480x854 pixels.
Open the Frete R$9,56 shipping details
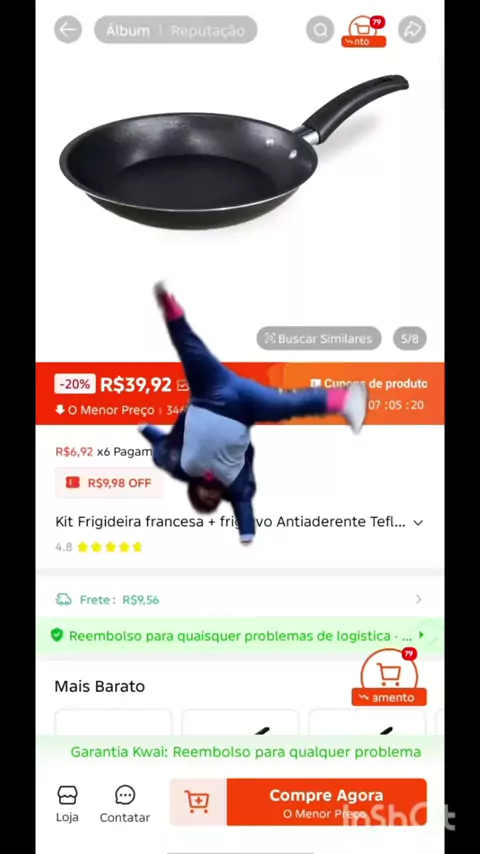[240, 599]
